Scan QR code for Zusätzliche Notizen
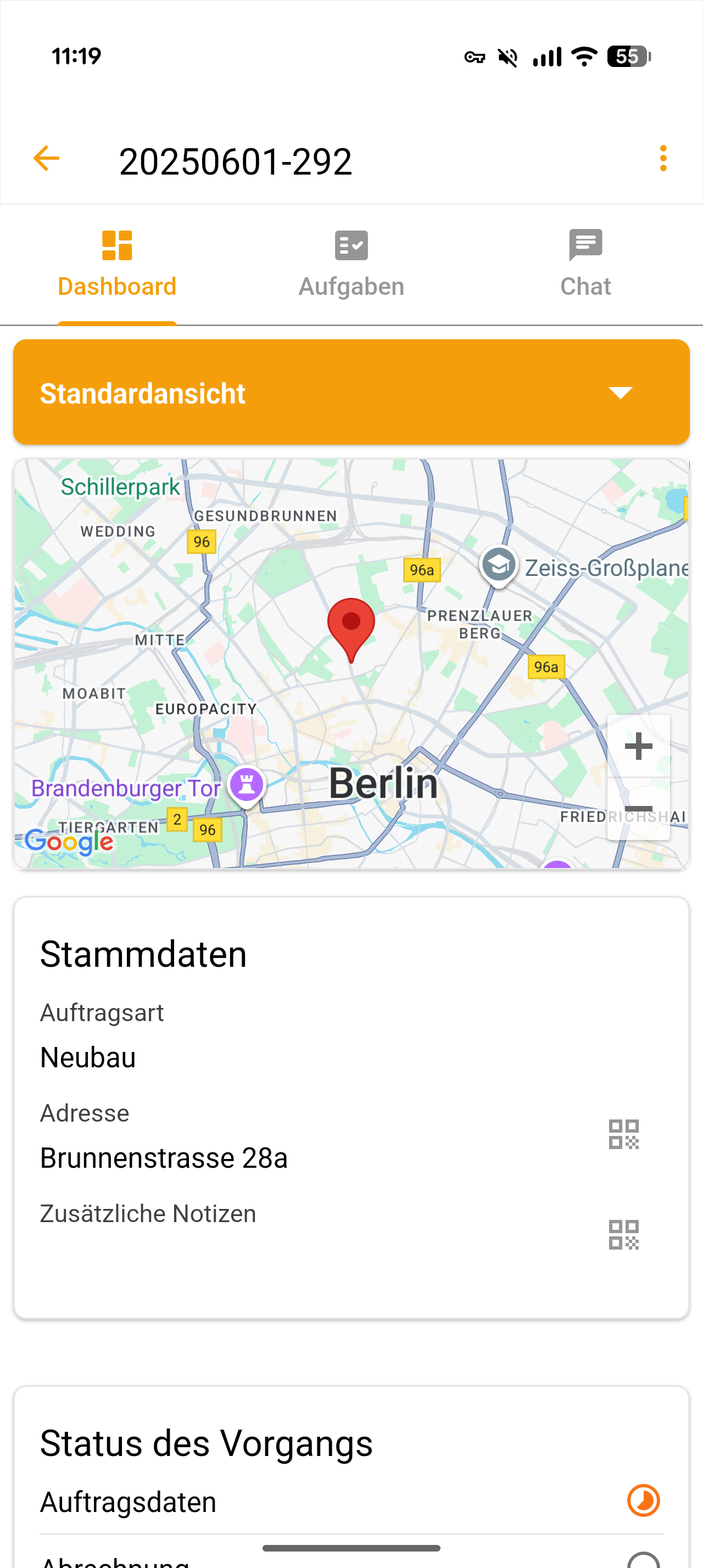The image size is (703, 1568). coord(623,1235)
